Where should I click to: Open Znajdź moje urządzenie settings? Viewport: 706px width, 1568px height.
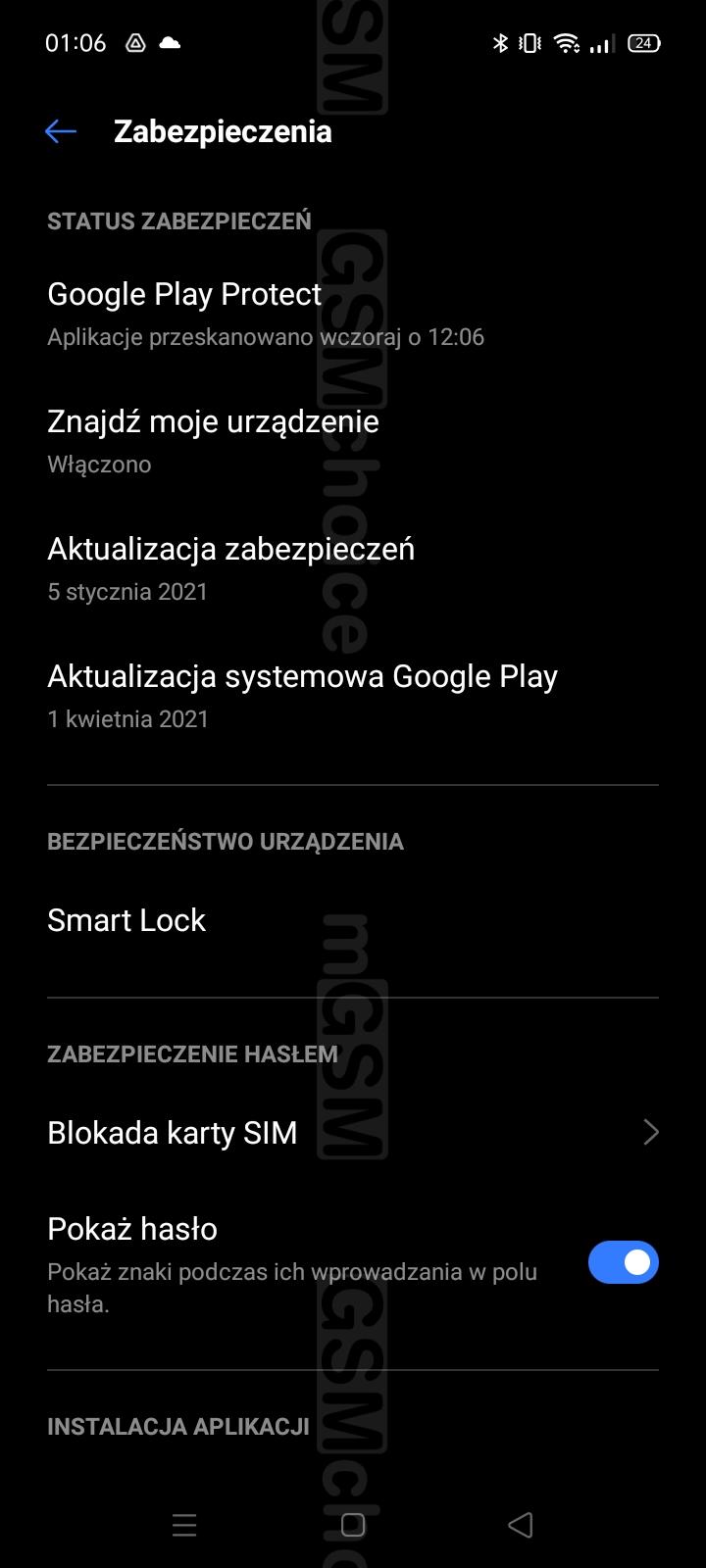point(353,441)
